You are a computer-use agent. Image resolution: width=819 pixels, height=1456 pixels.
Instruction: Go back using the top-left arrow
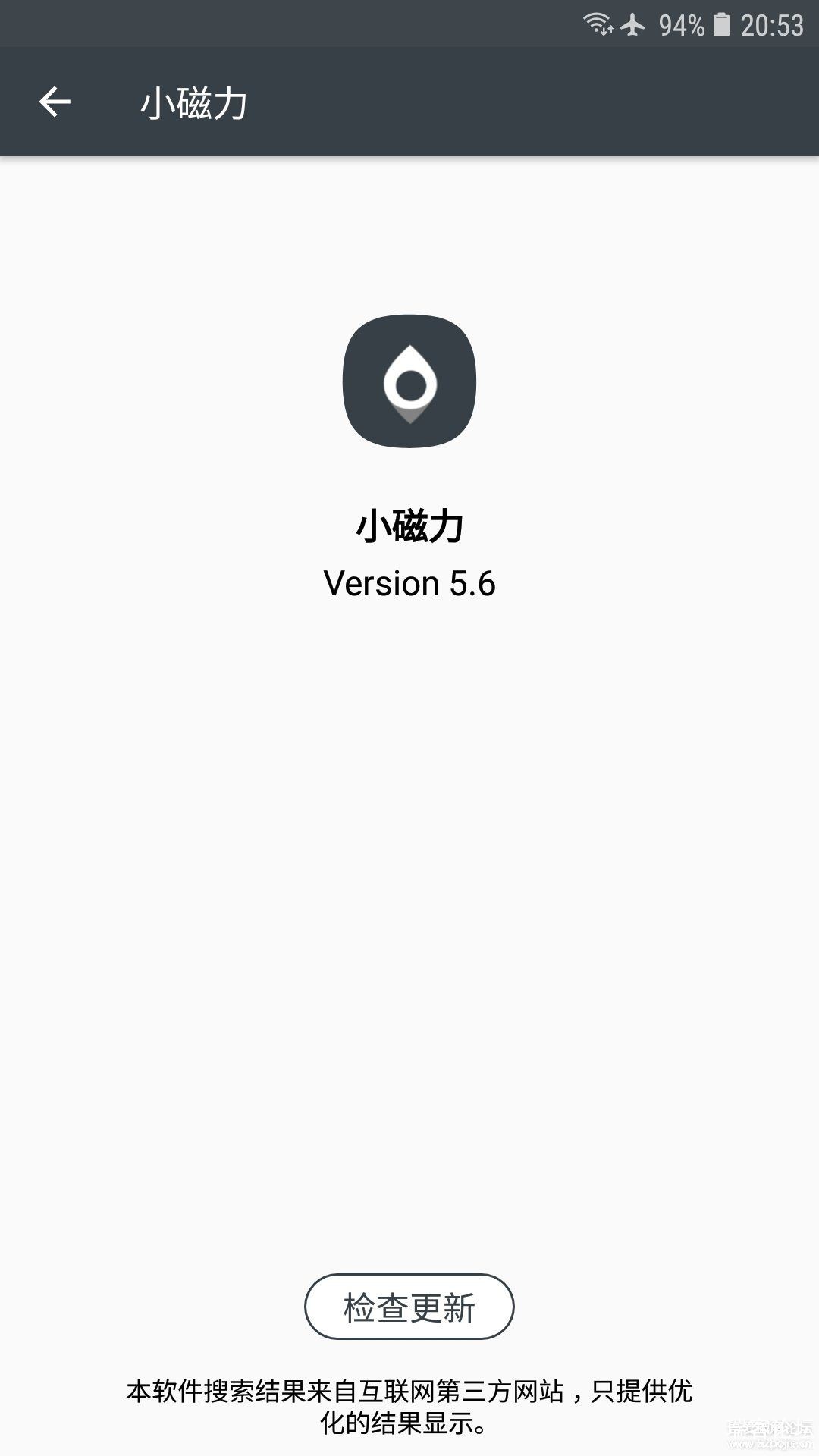[x=55, y=102]
